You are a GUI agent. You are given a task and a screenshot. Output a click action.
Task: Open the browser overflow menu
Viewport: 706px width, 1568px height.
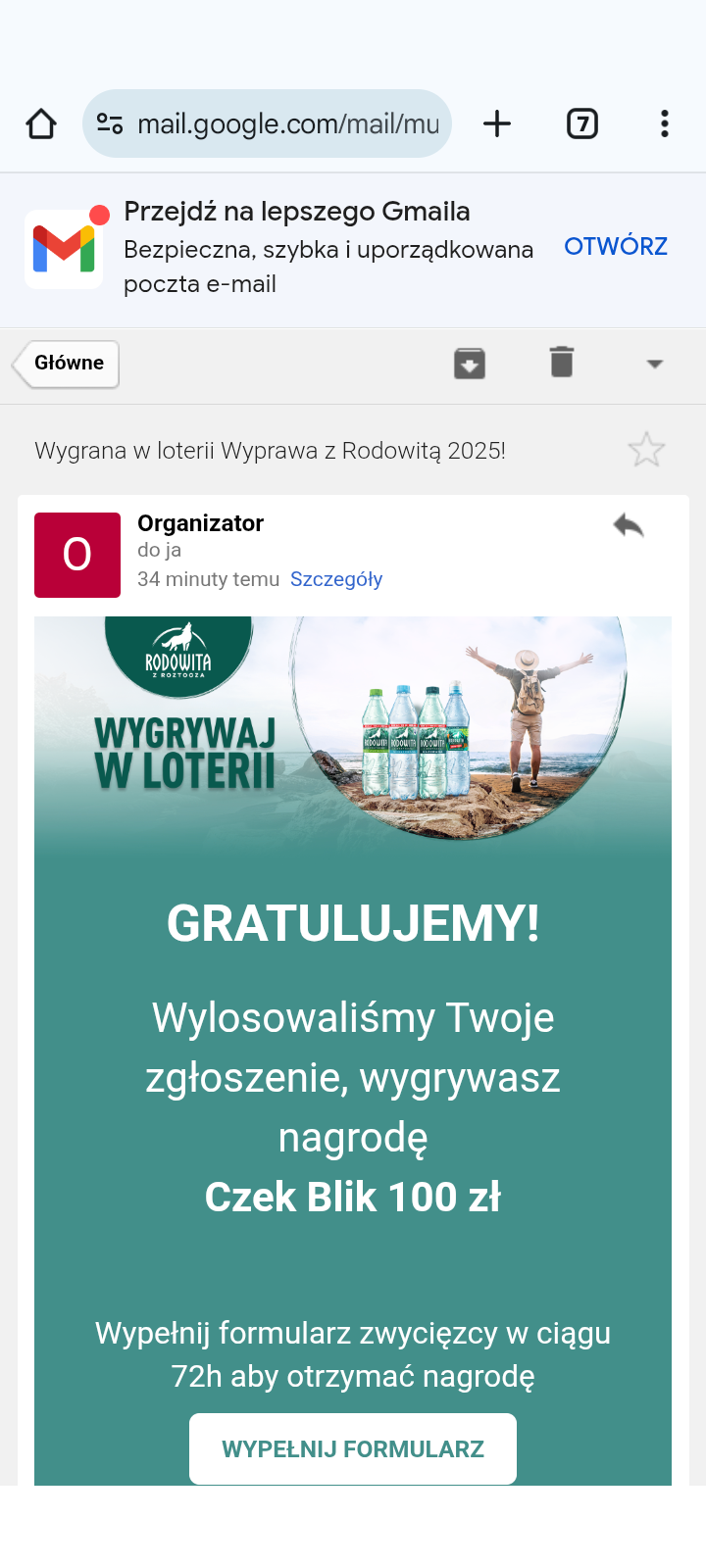(x=665, y=124)
